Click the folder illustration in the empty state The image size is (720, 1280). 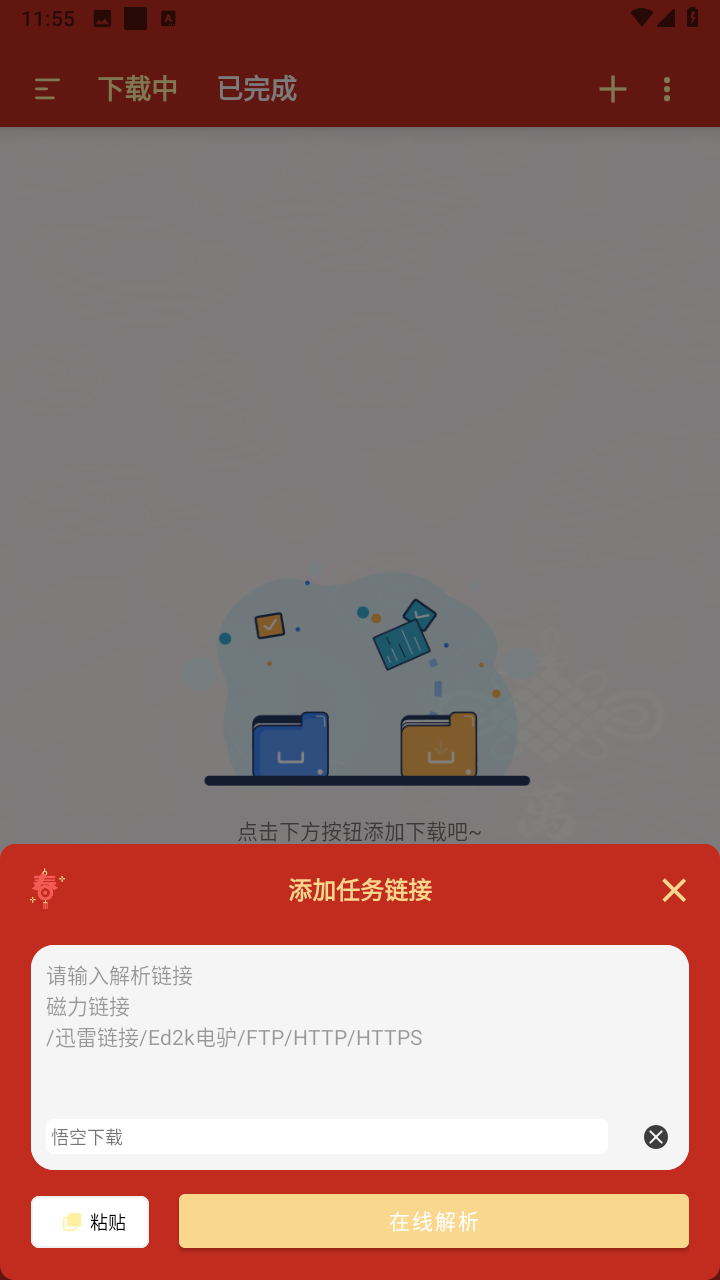click(367, 700)
